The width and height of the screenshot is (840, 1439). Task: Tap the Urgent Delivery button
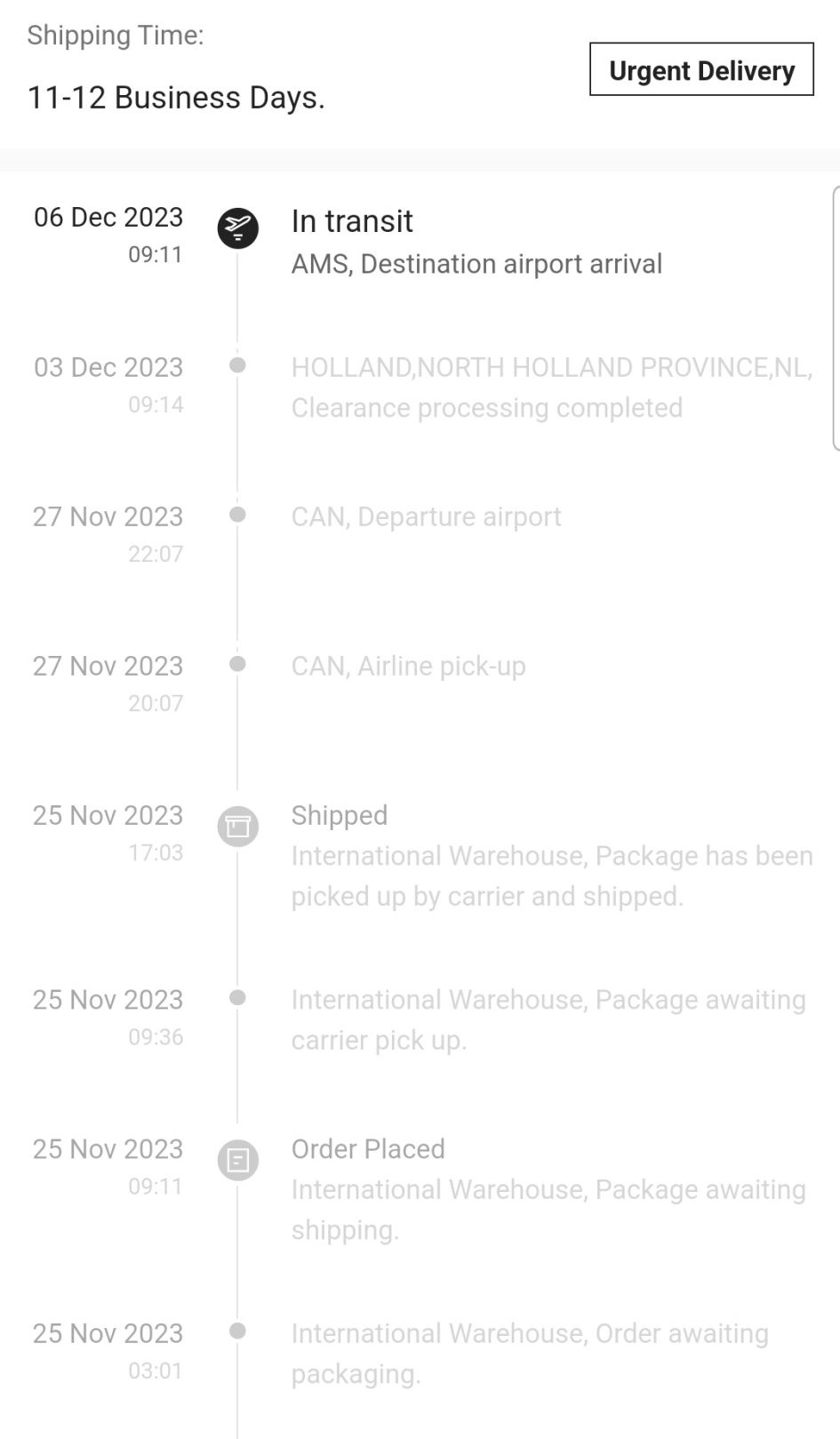click(x=701, y=69)
